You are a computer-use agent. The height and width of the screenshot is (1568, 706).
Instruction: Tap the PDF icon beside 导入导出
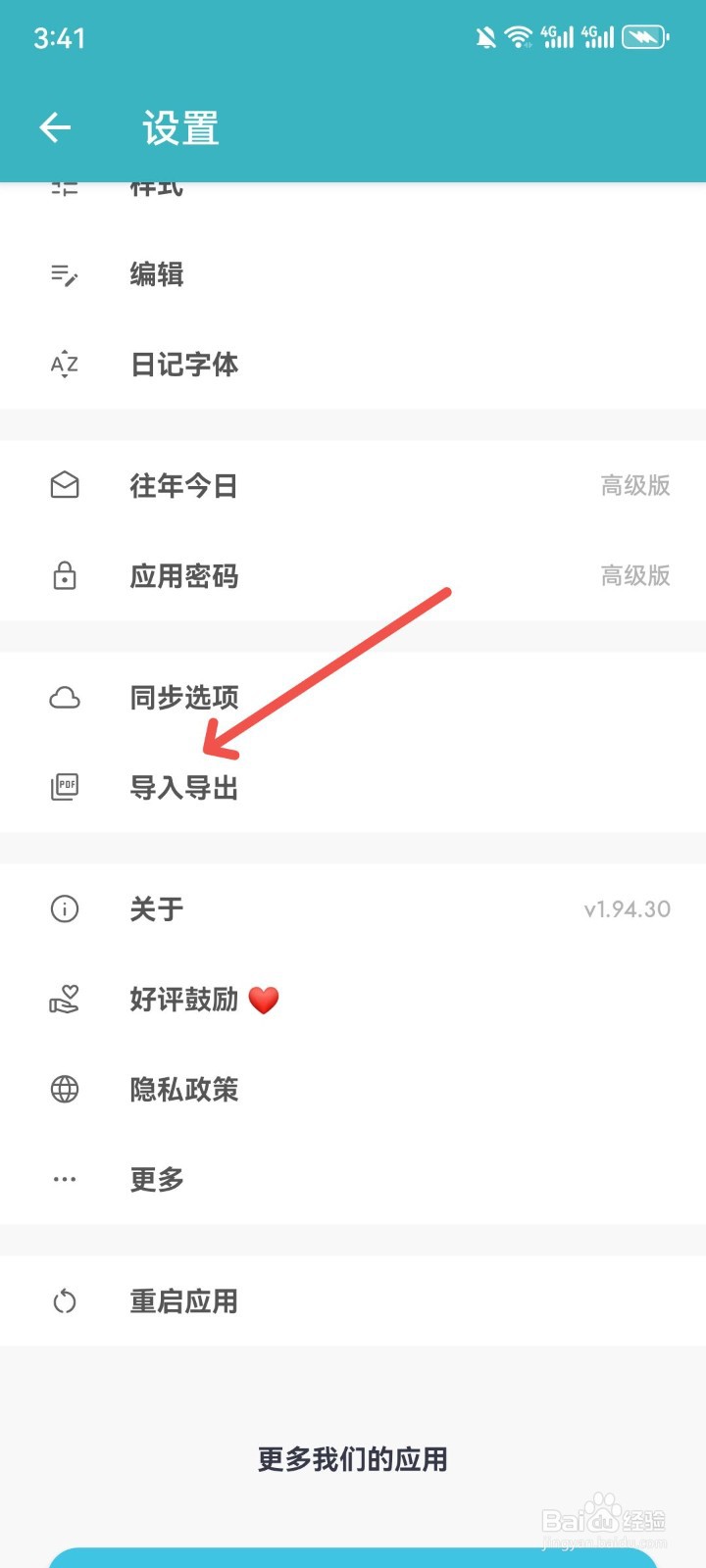pyautogui.click(x=64, y=787)
